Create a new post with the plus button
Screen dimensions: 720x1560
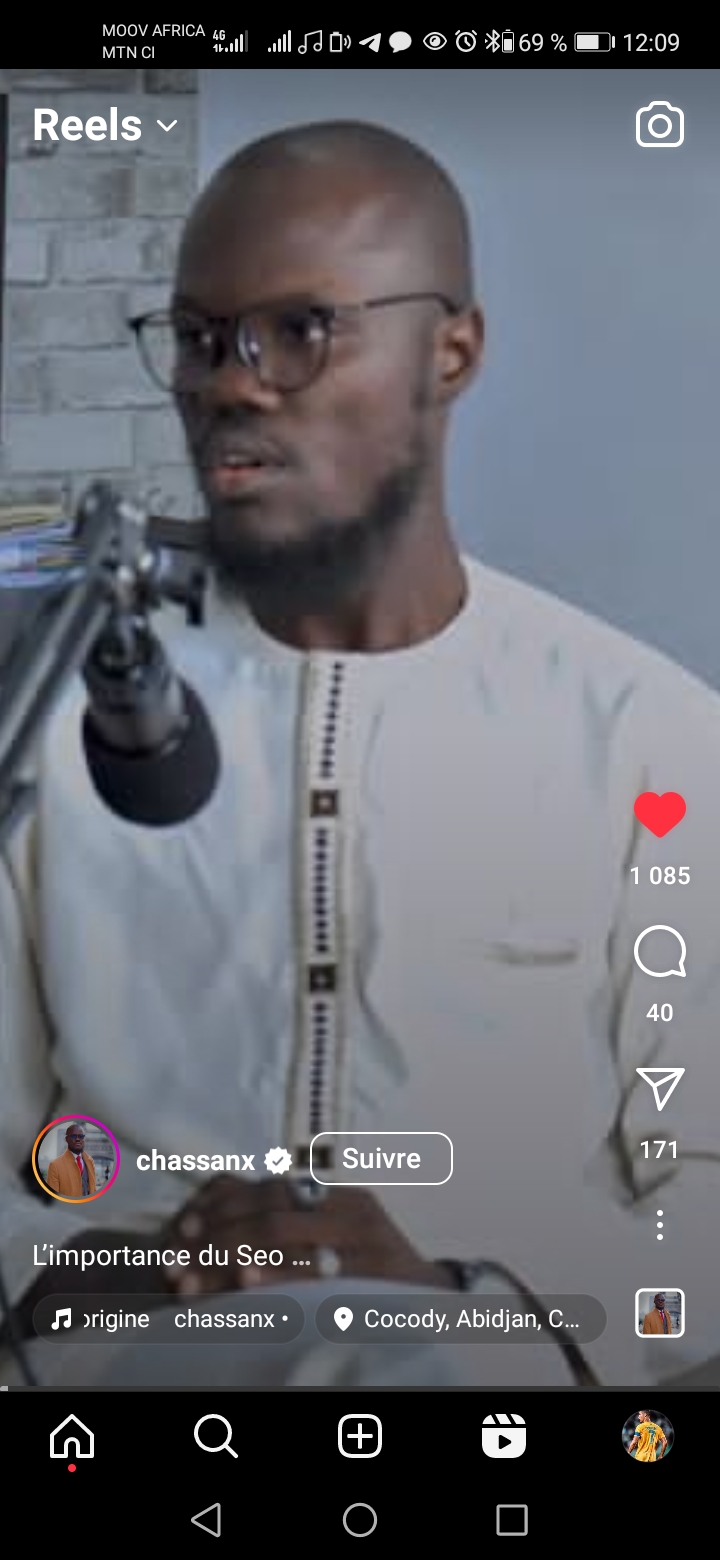360,1438
